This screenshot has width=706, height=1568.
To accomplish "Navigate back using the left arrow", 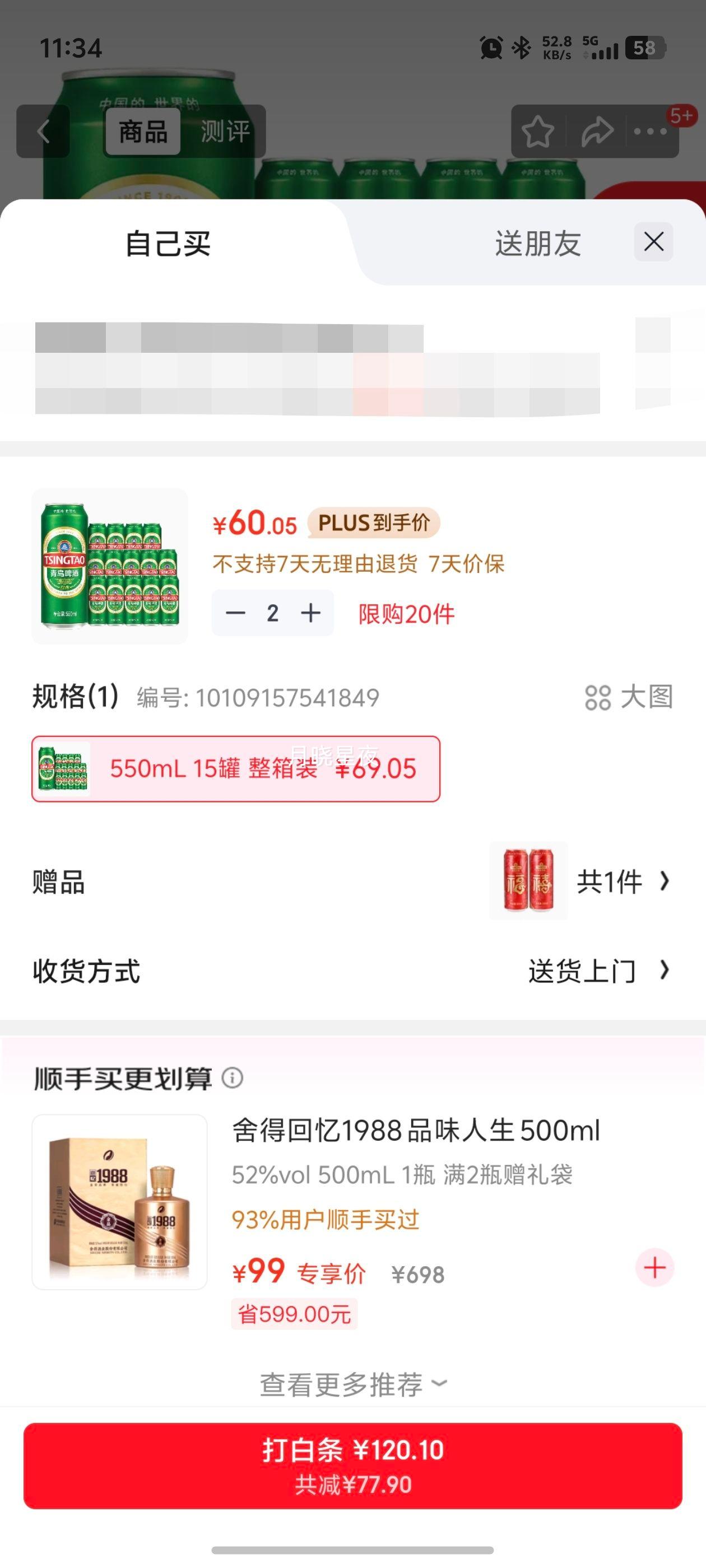I will pos(43,132).
